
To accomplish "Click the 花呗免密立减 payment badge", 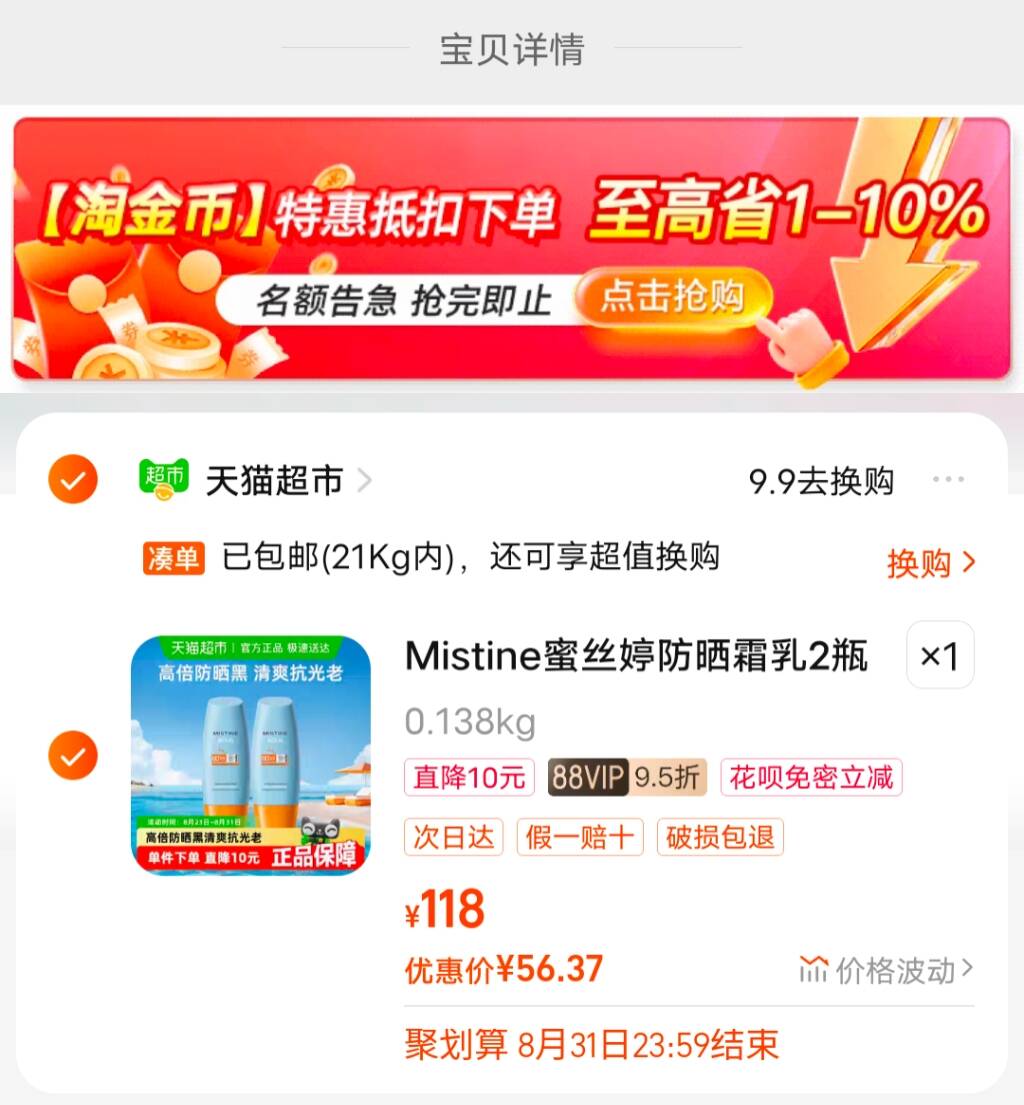I will click(810, 776).
